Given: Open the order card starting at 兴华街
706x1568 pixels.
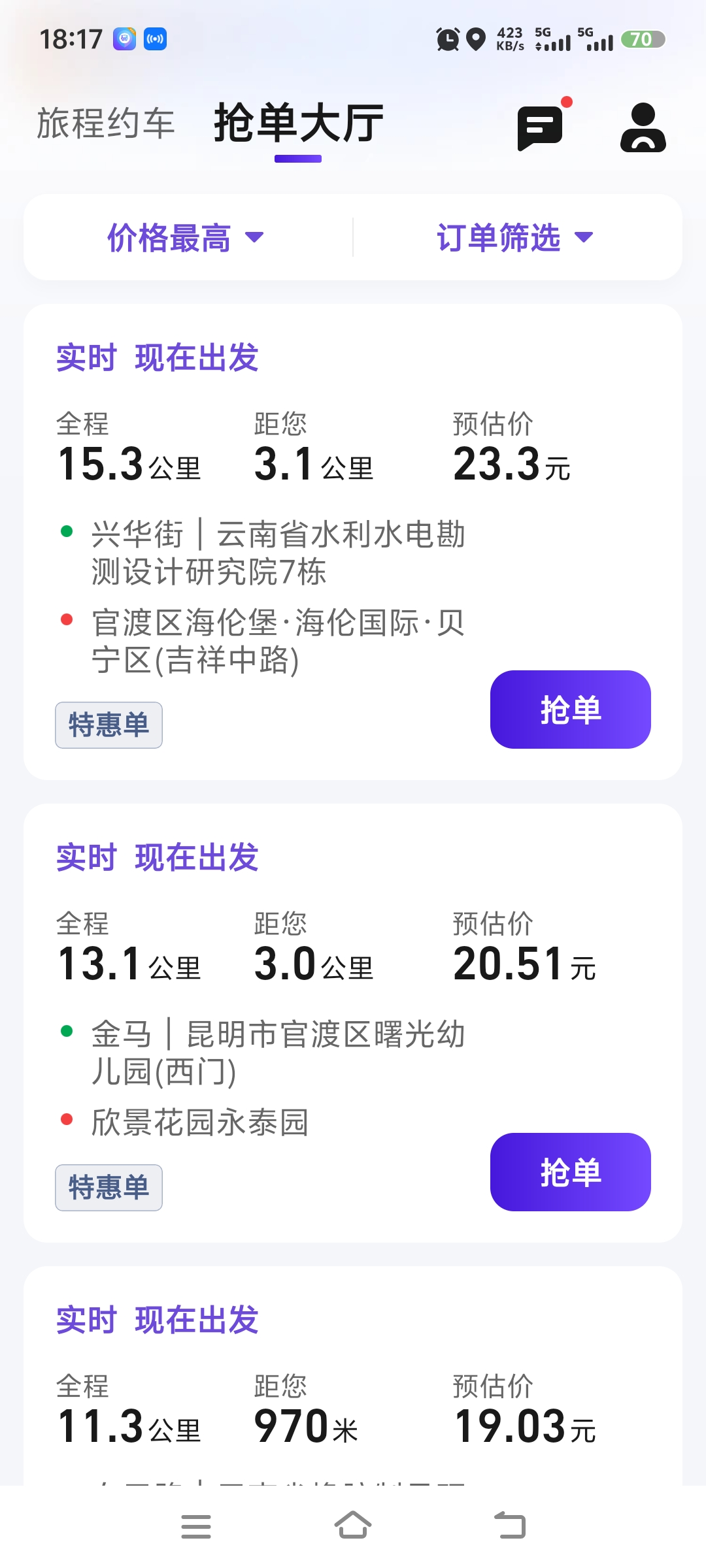Looking at the screenshot, I should [x=353, y=542].
